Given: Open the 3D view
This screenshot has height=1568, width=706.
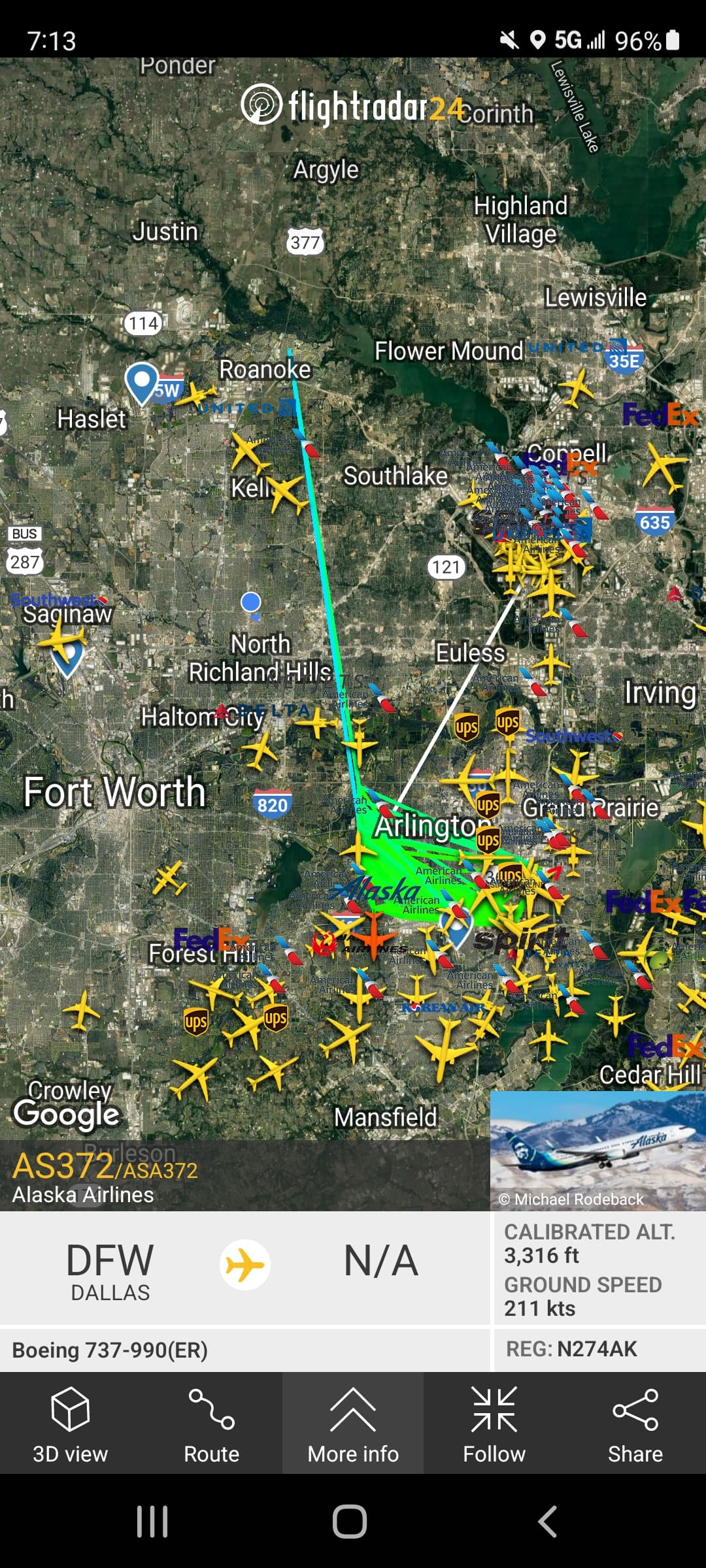Looking at the screenshot, I should (x=71, y=1424).
